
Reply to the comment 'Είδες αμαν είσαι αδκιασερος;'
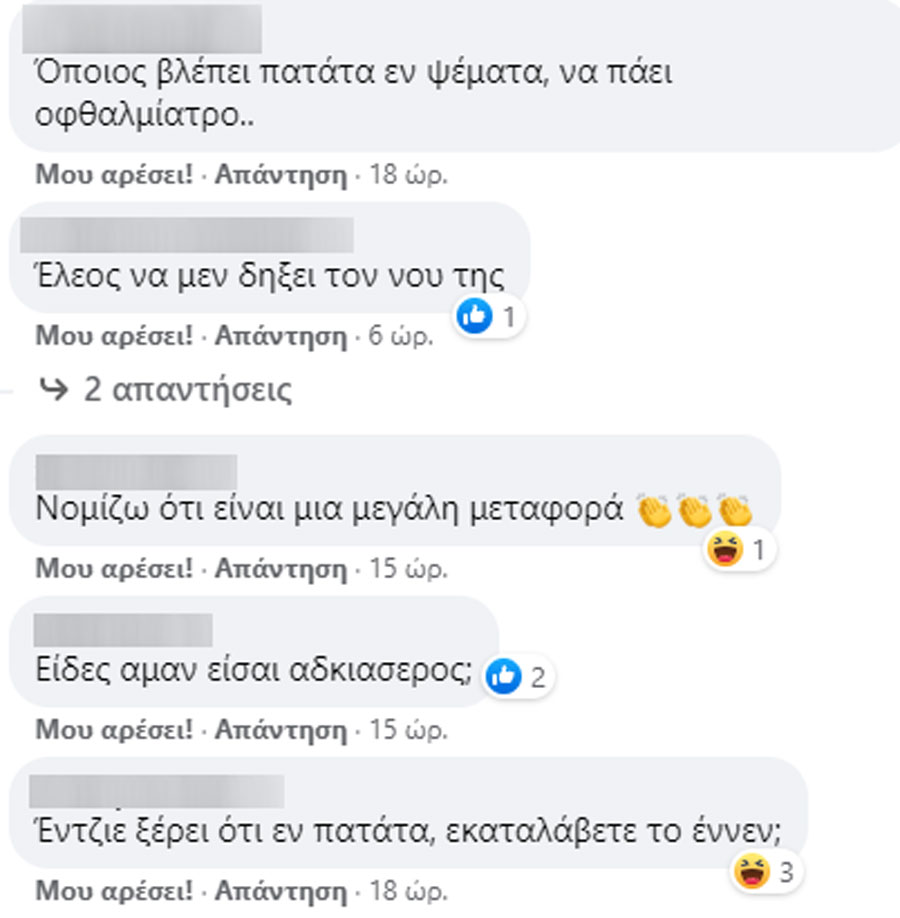(280, 730)
